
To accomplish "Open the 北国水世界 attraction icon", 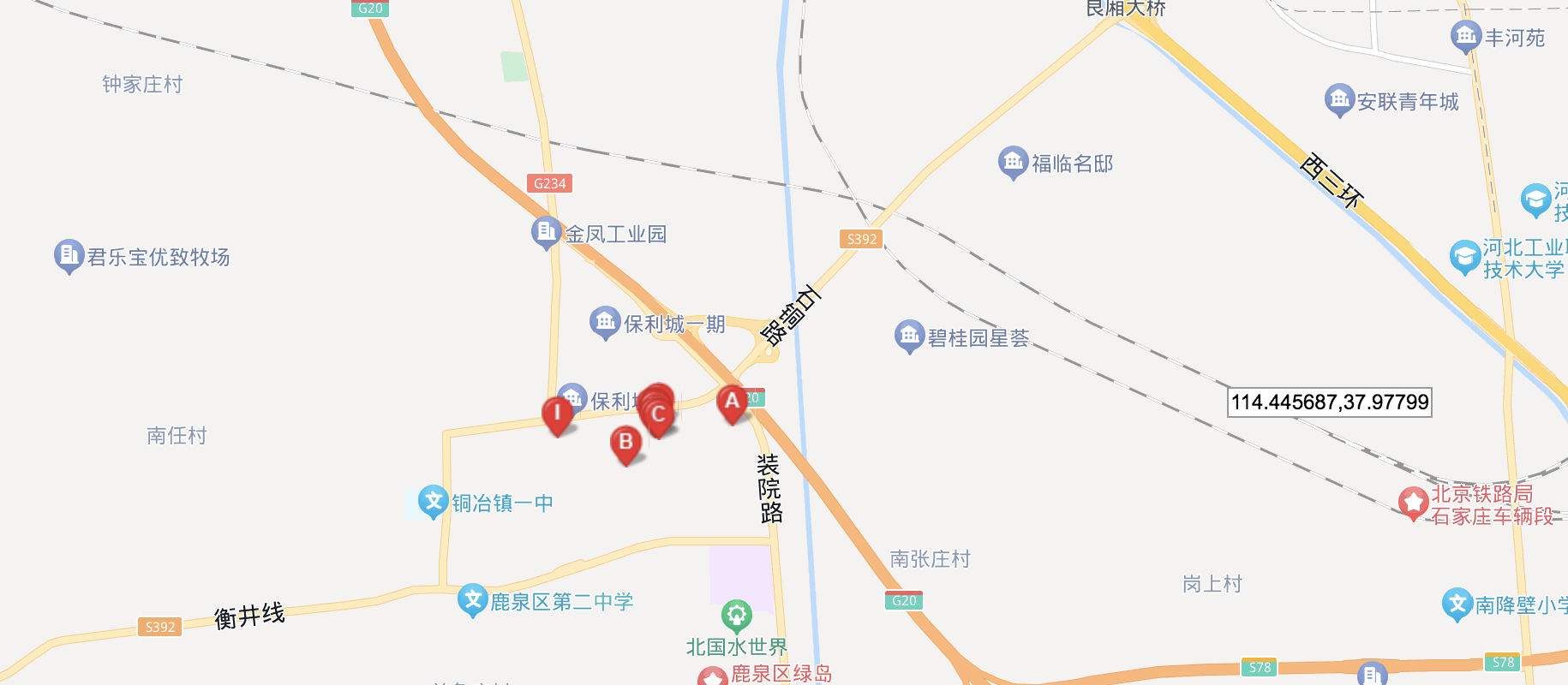I will (x=736, y=615).
